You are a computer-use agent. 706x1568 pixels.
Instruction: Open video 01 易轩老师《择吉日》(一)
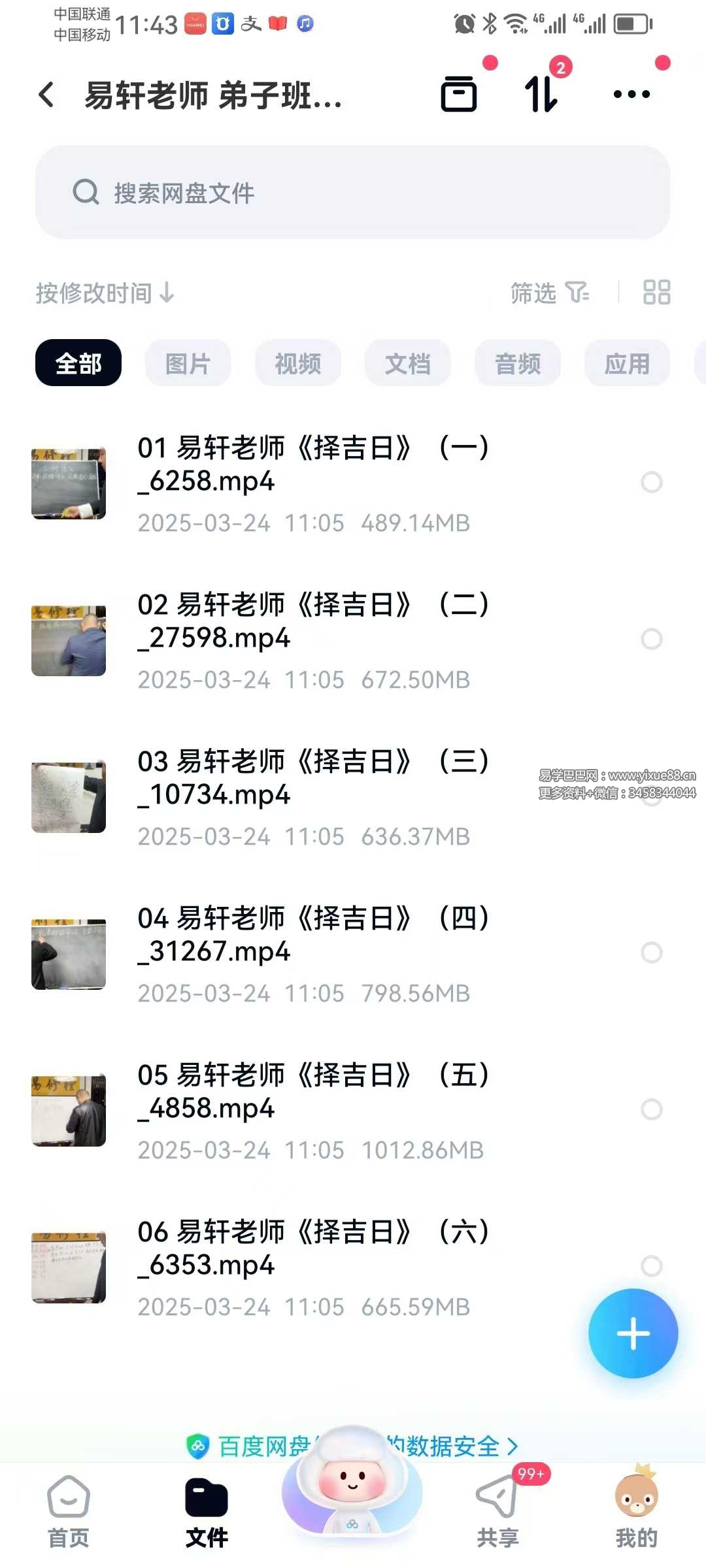tap(314, 465)
